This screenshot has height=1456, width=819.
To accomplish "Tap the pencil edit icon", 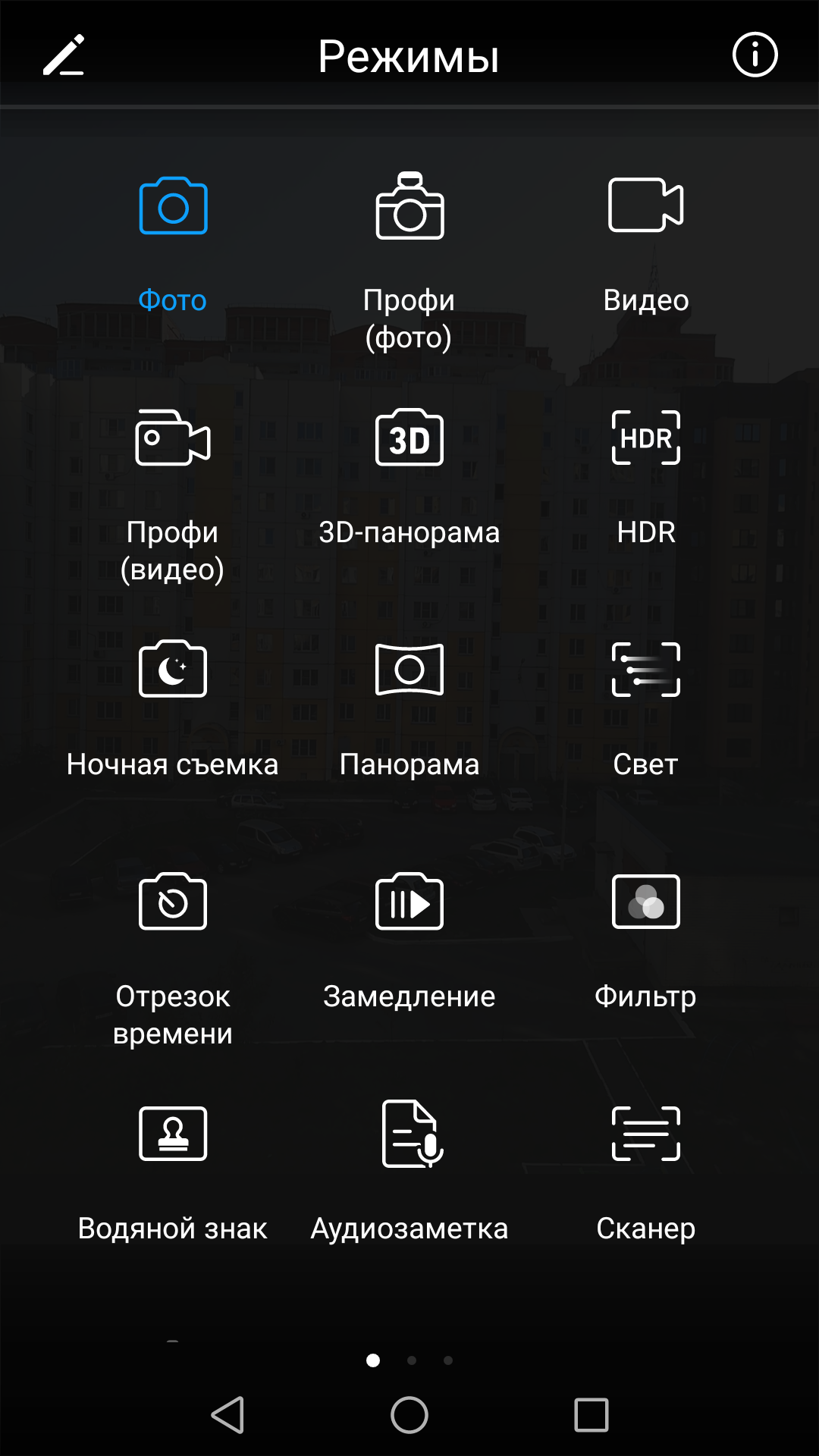I will [64, 55].
